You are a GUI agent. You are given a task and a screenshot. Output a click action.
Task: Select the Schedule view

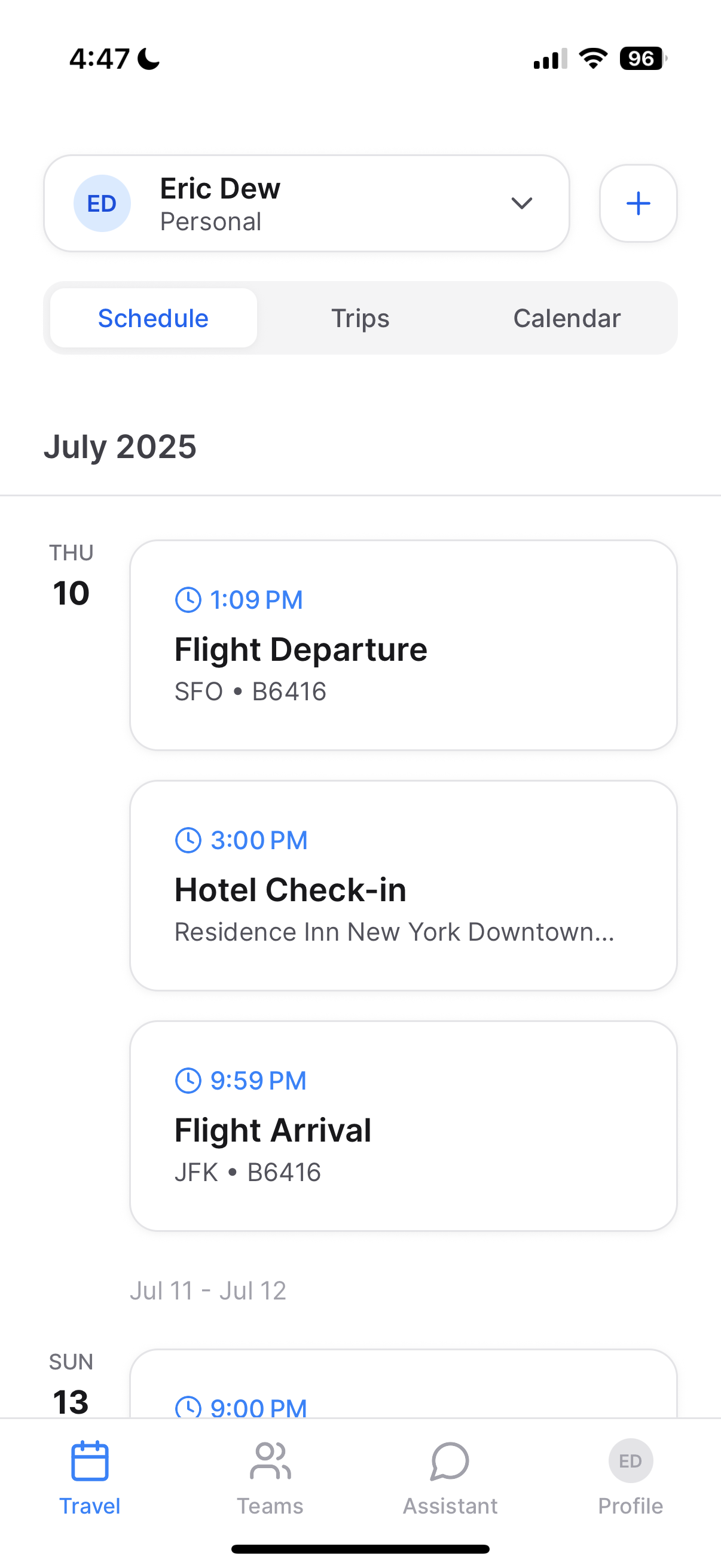[153, 318]
